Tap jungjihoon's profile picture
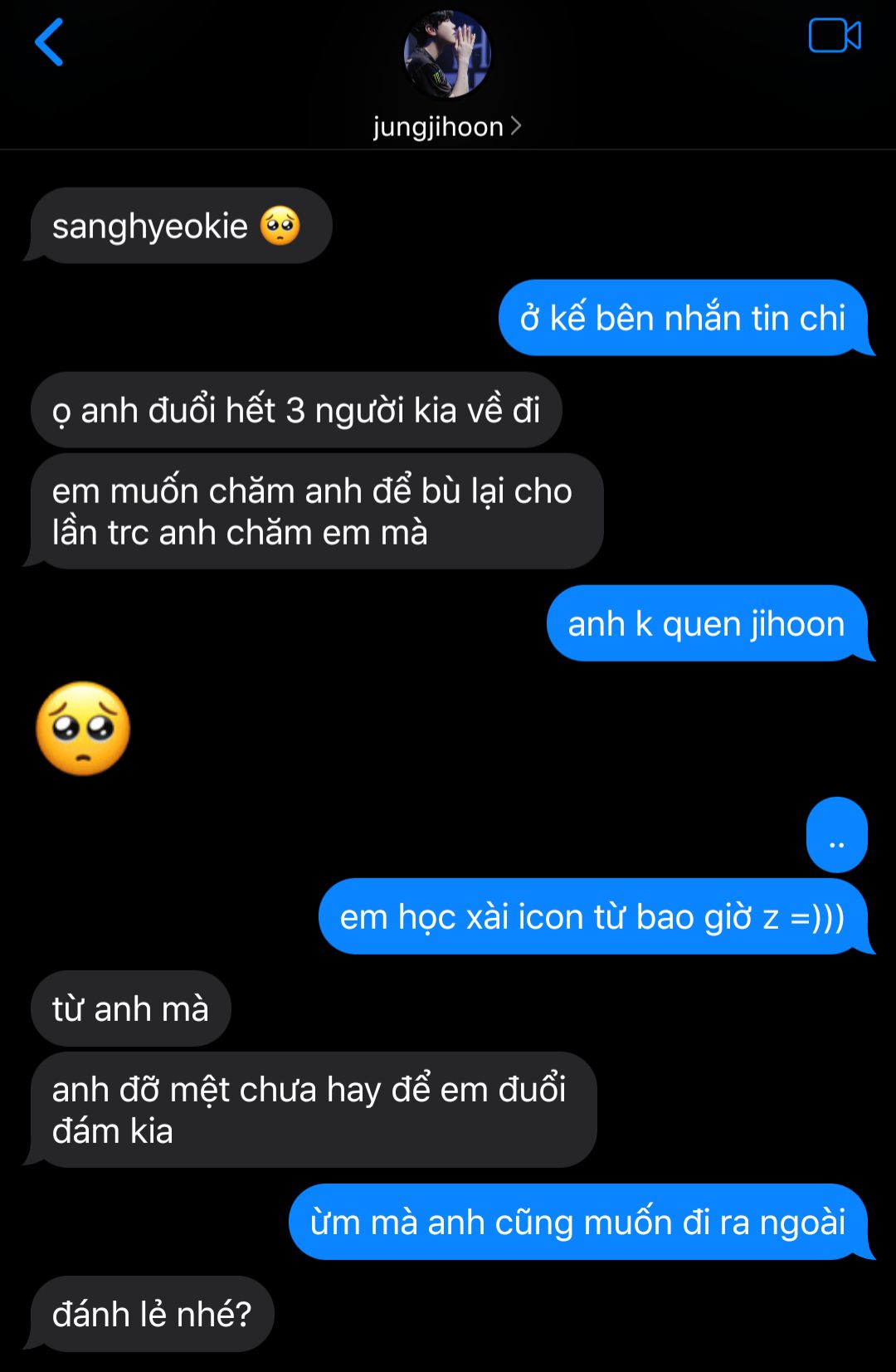Screen dimensions: 896x1372 pyautogui.click(x=447, y=55)
